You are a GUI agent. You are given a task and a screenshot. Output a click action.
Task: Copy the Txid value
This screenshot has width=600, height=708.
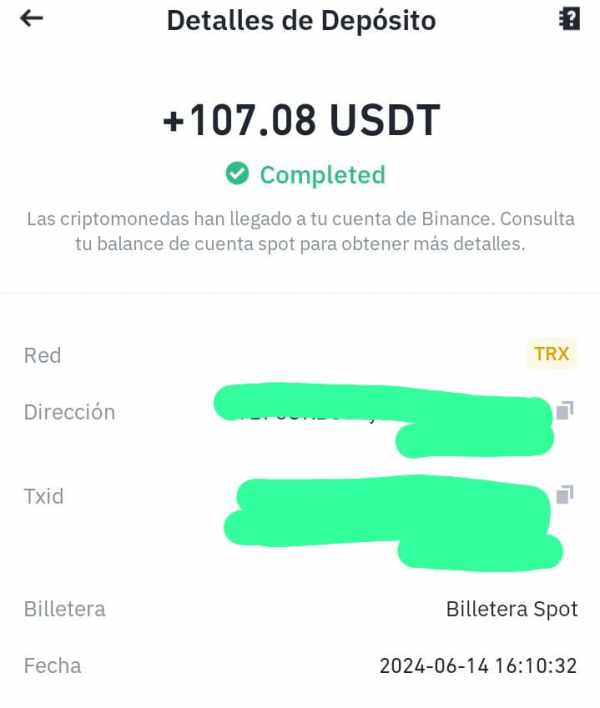click(565, 494)
